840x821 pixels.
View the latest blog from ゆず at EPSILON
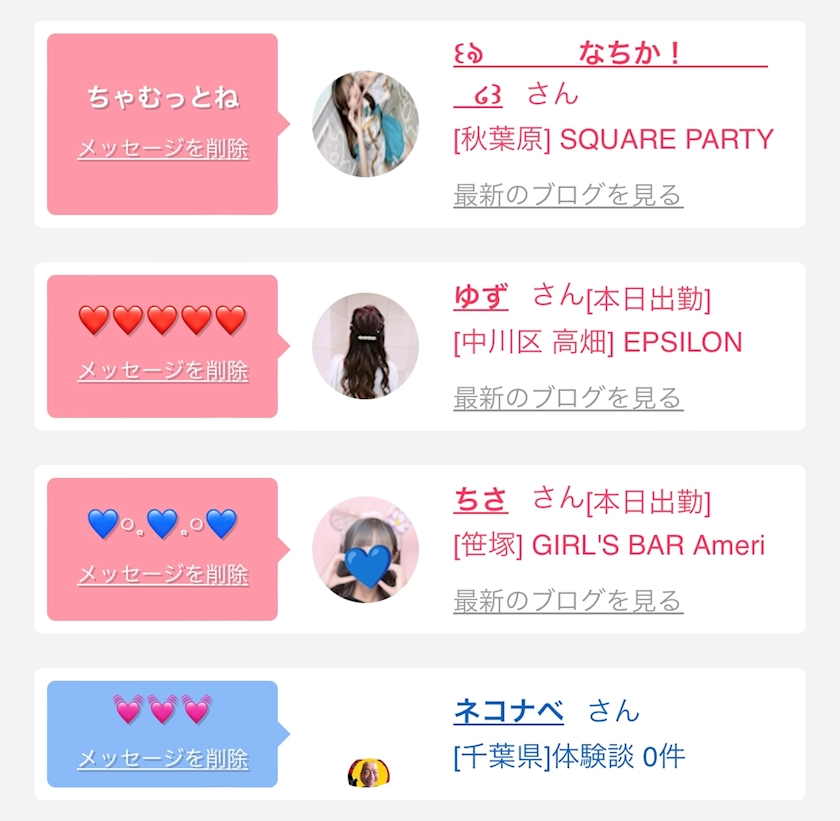(x=568, y=398)
